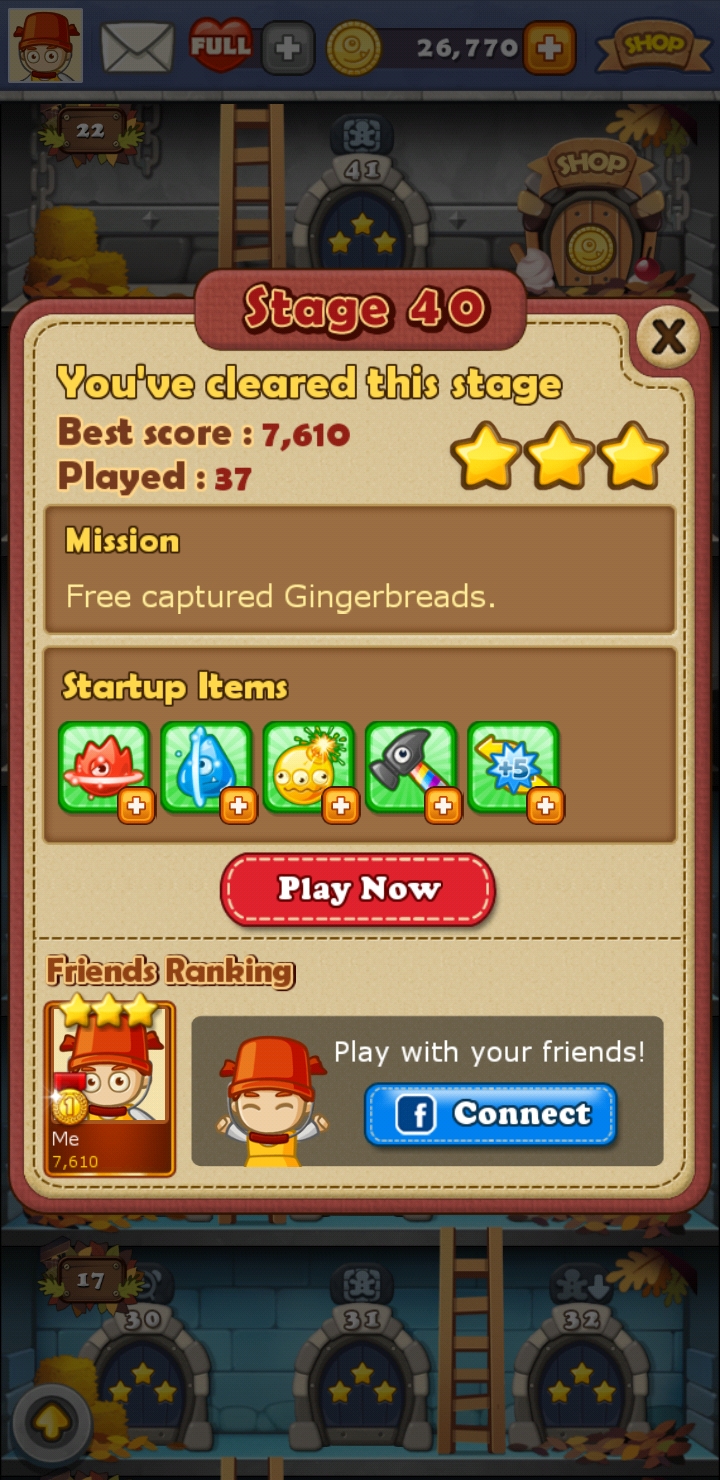Image resolution: width=720 pixels, height=1480 pixels.
Task: Buy more coins with the plus button
Action: pos(549,47)
